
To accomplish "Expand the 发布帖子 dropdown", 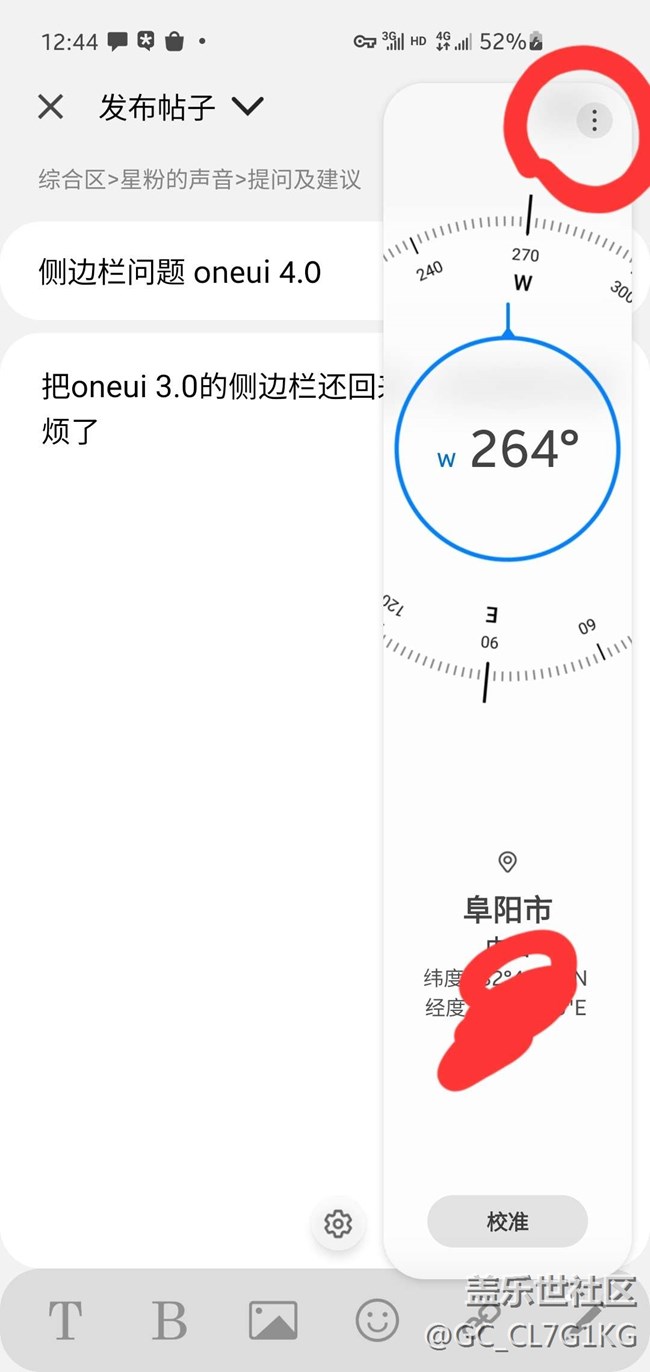I will coord(247,107).
